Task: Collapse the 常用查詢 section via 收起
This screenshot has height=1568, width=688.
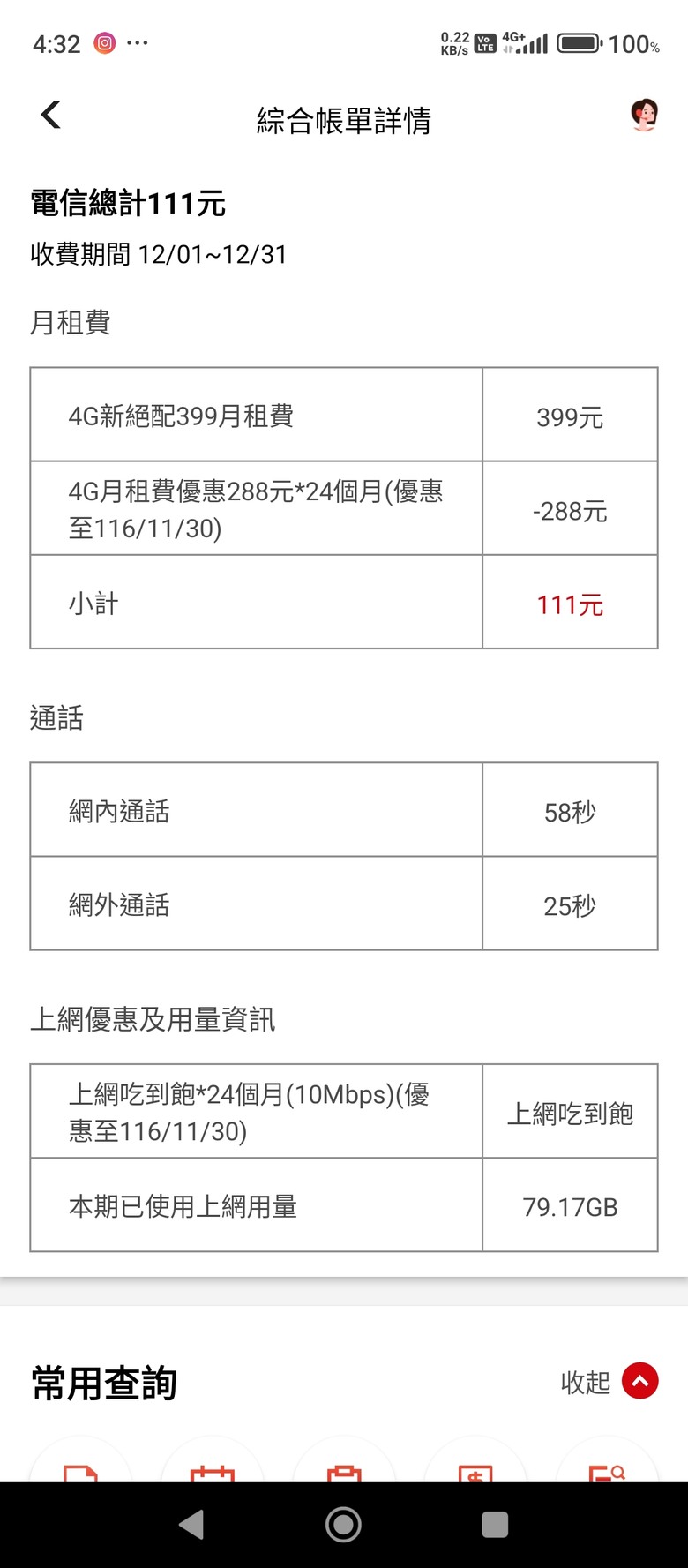Action: (639, 1381)
